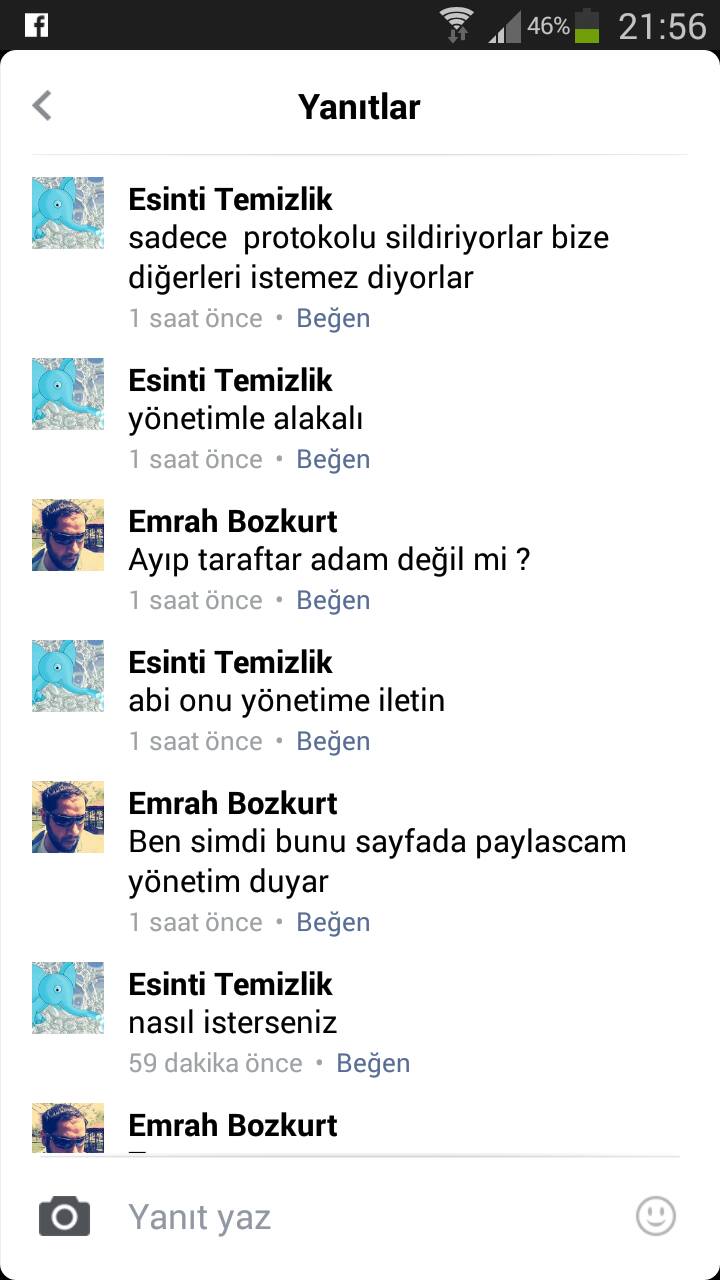
Task: Like the 'sadece protokolu sildiriyorlar' reply
Action: click(x=333, y=318)
